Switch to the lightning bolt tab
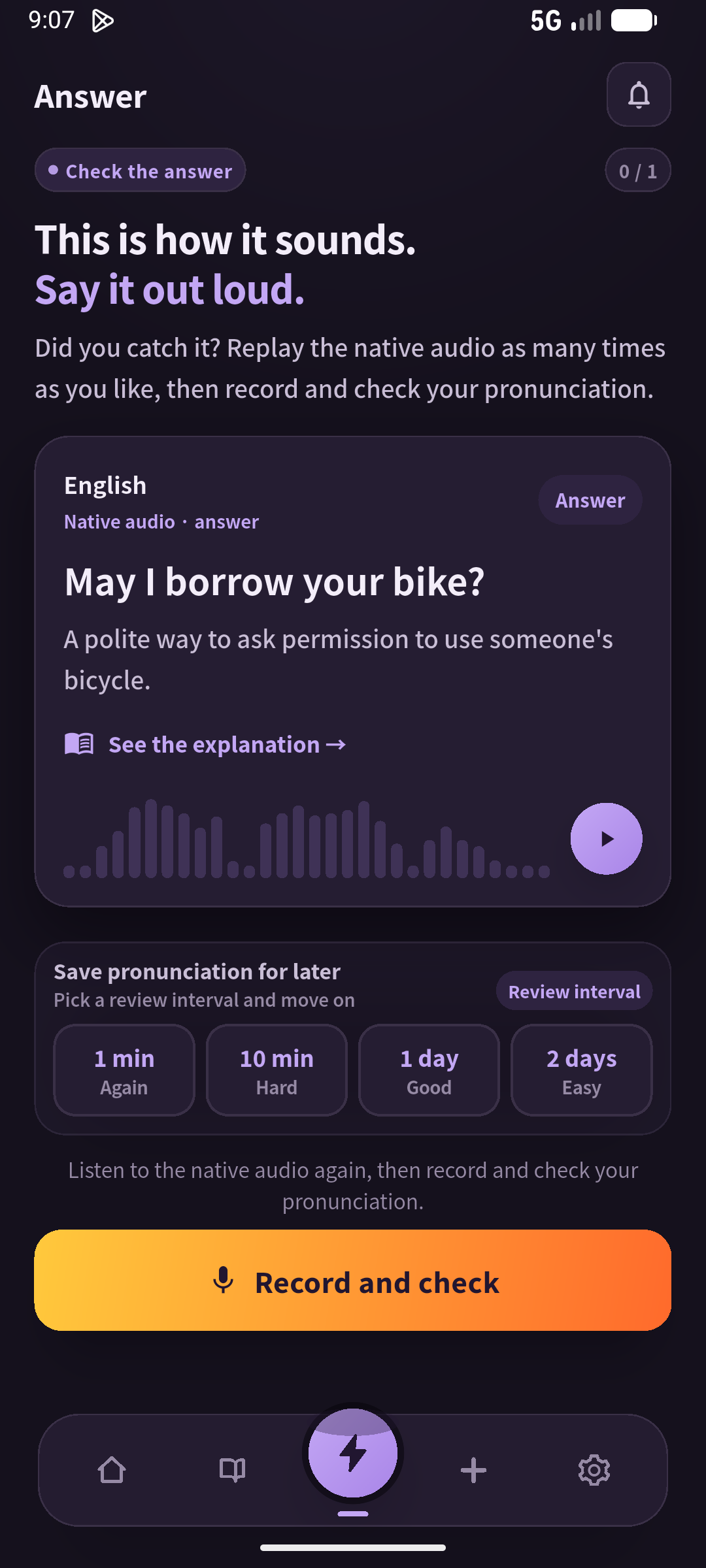The height and width of the screenshot is (1568, 706). 353,1453
